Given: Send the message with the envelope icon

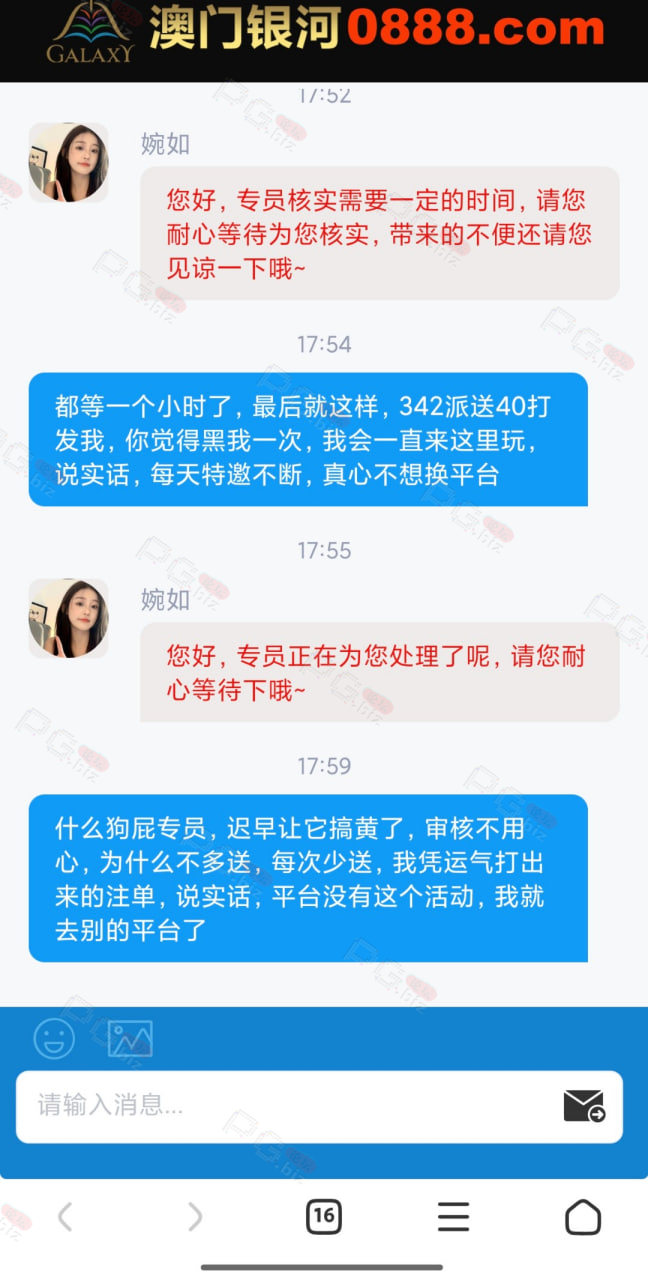Looking at the screenshot, I should tap(584, 1106).
